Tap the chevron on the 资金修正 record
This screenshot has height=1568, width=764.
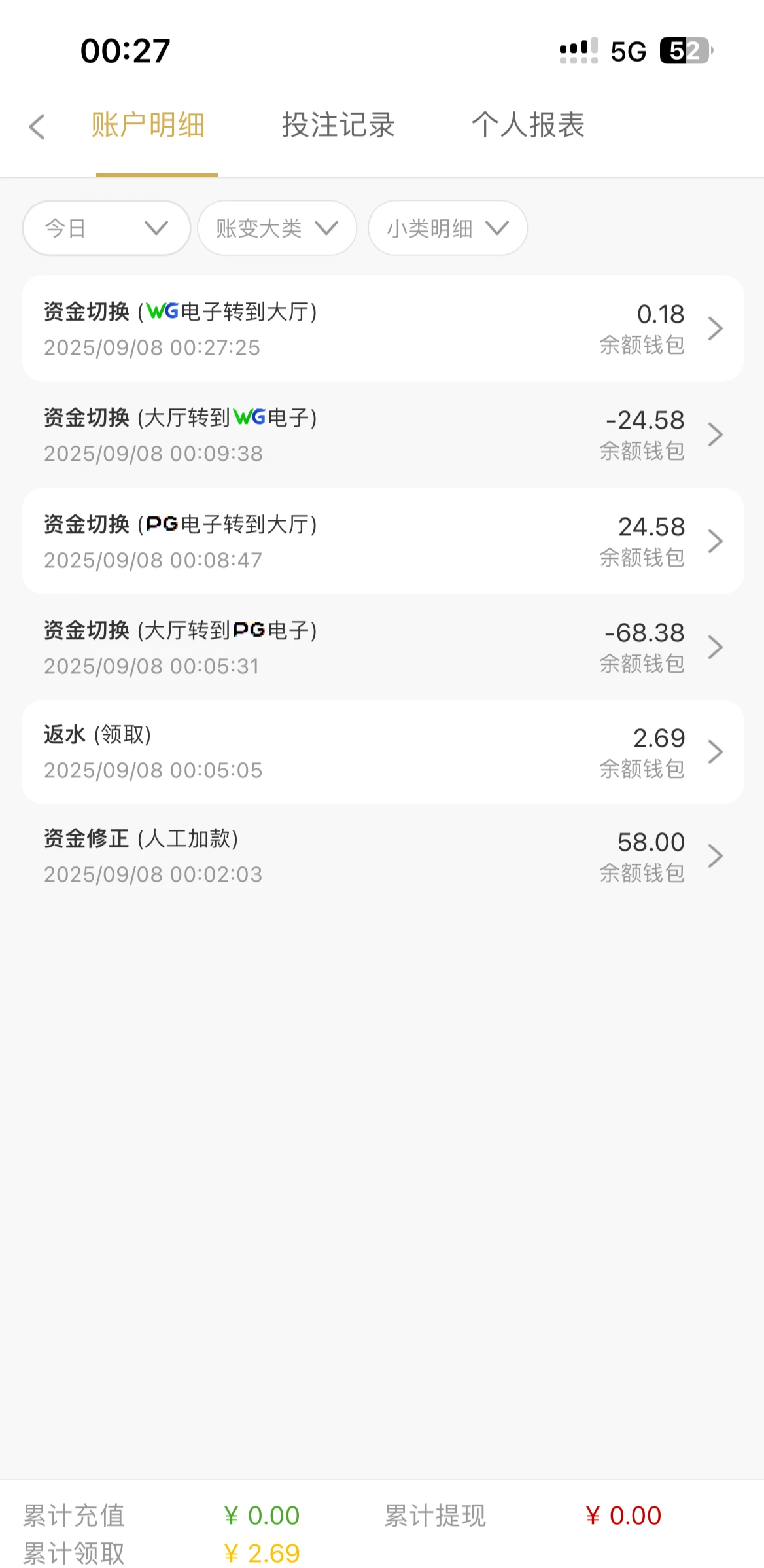coord(717,856)
